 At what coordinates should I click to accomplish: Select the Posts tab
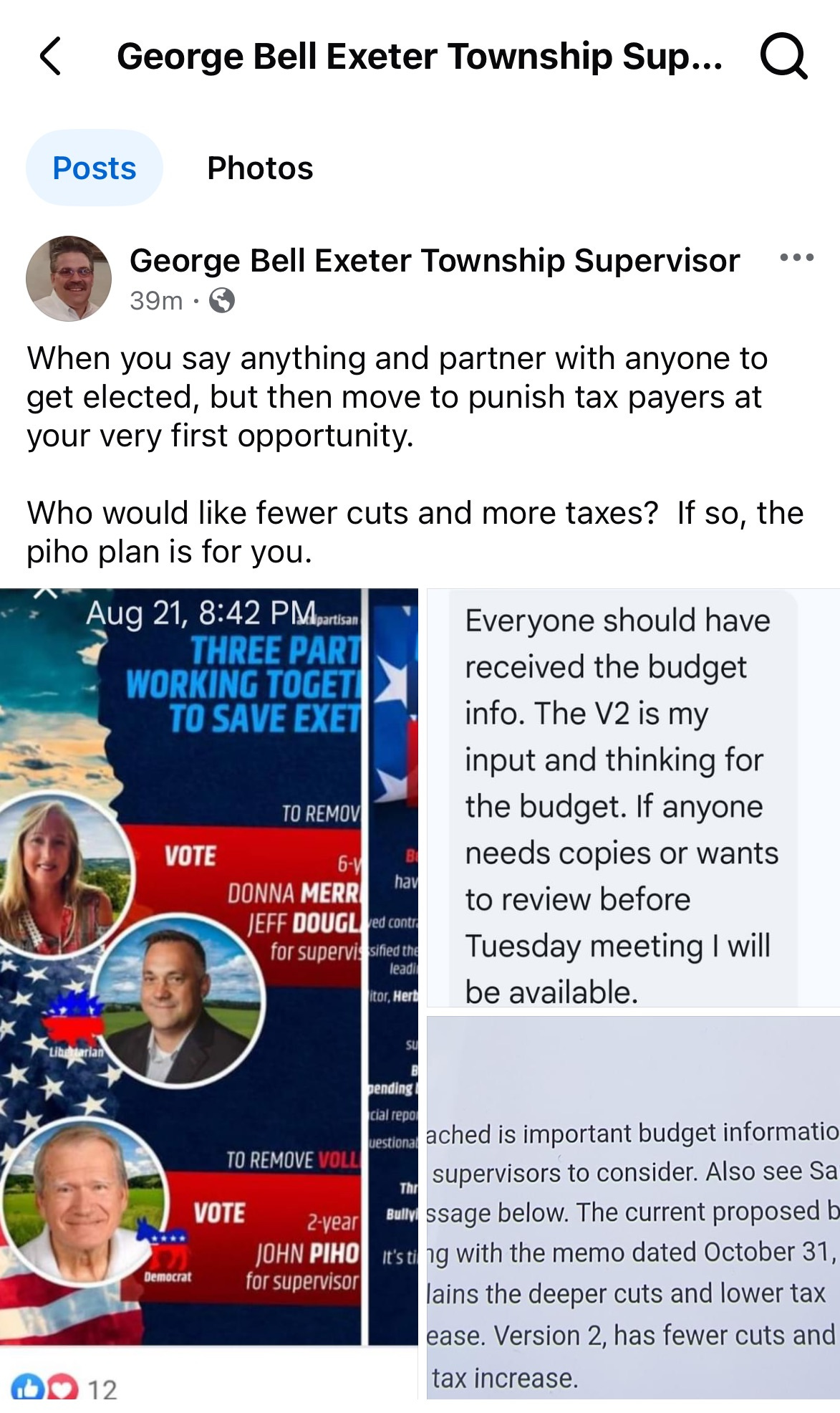[95, 168]
